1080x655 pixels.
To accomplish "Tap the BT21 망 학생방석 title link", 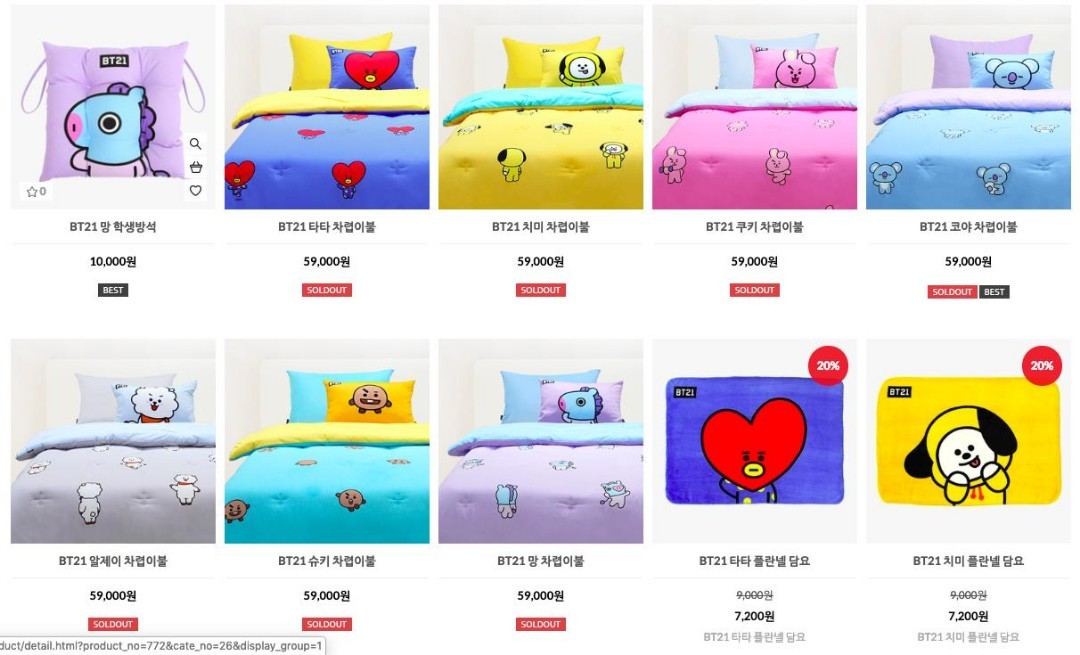I will [113, 227].
